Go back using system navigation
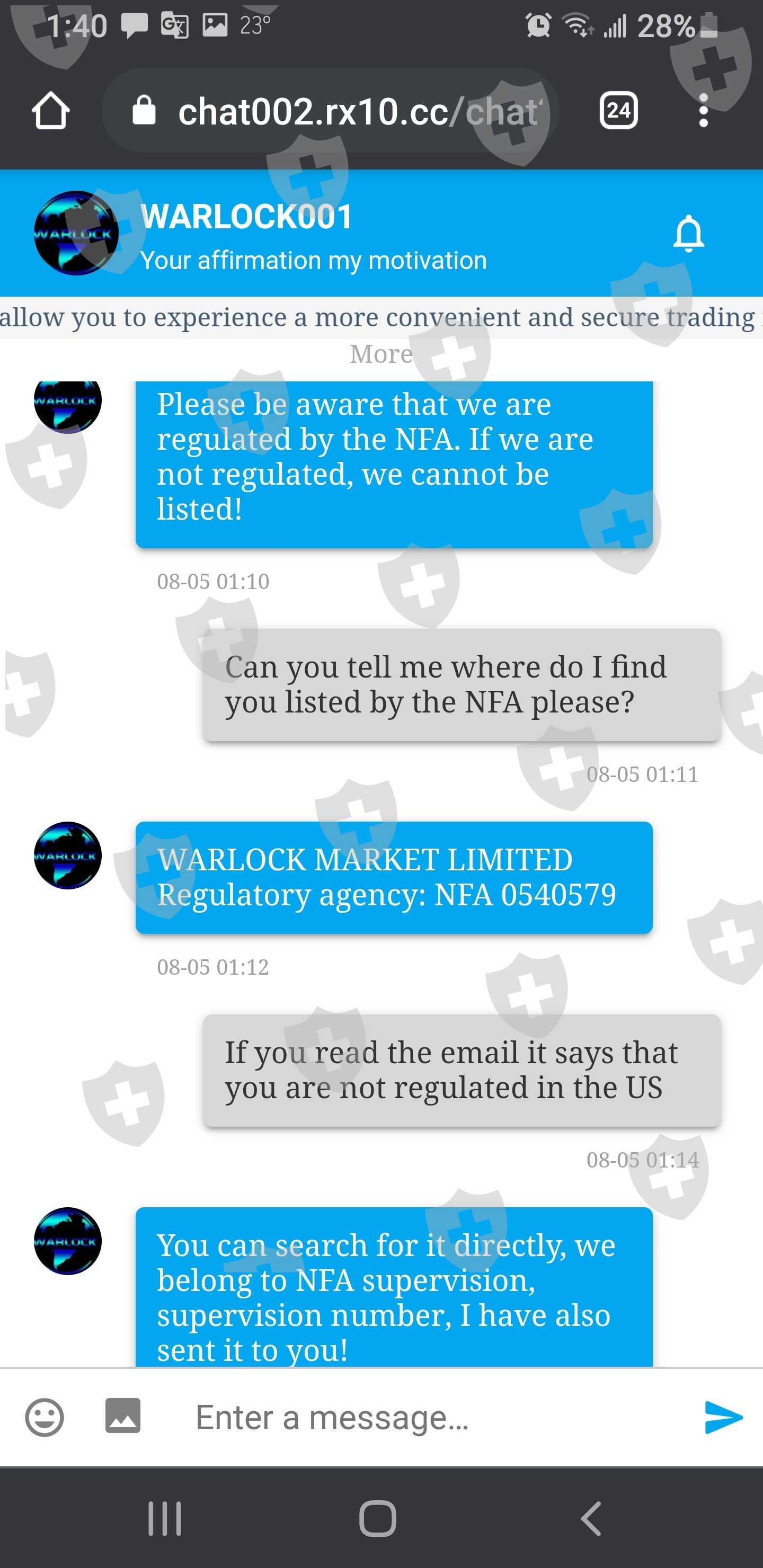This screenshot has width=763, height=1568. [x=591, y=1518]
